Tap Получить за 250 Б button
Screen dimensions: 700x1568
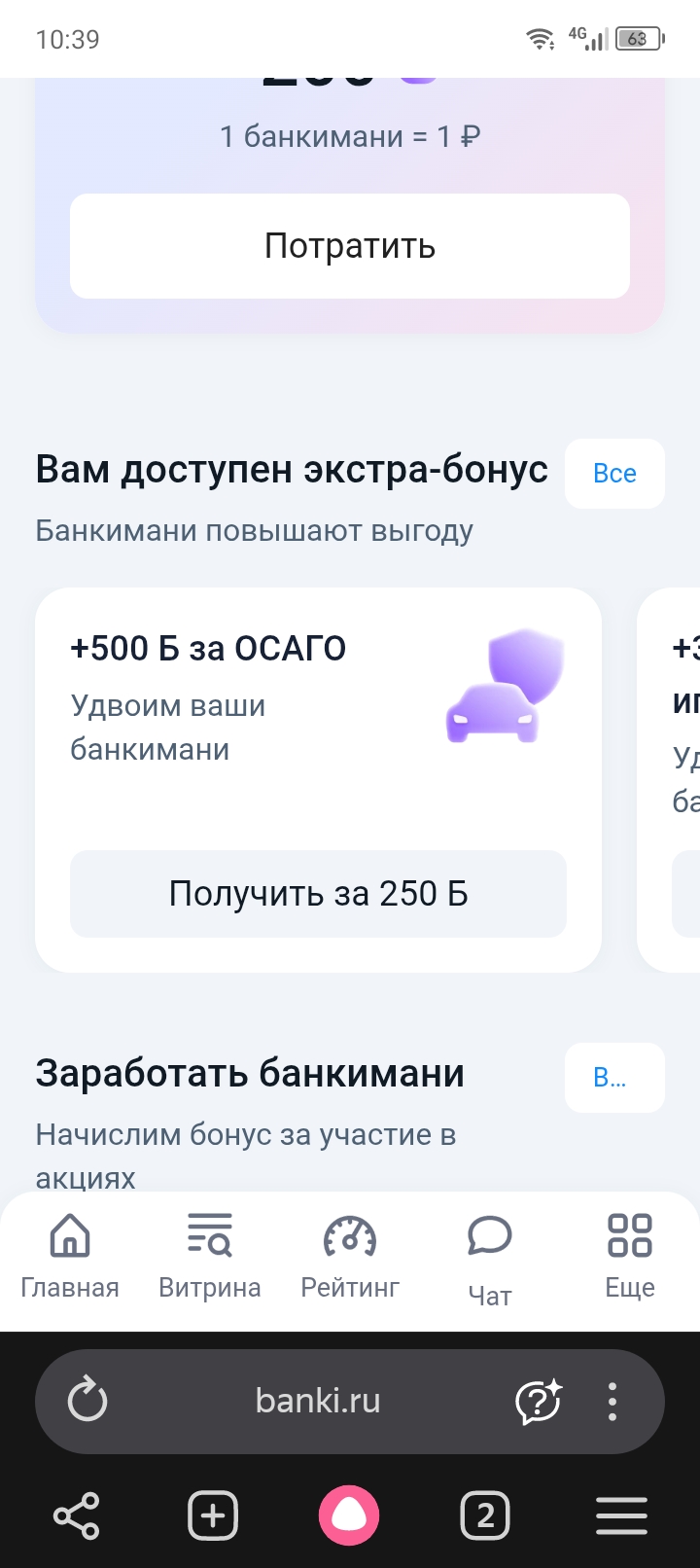tap(318, 894)
